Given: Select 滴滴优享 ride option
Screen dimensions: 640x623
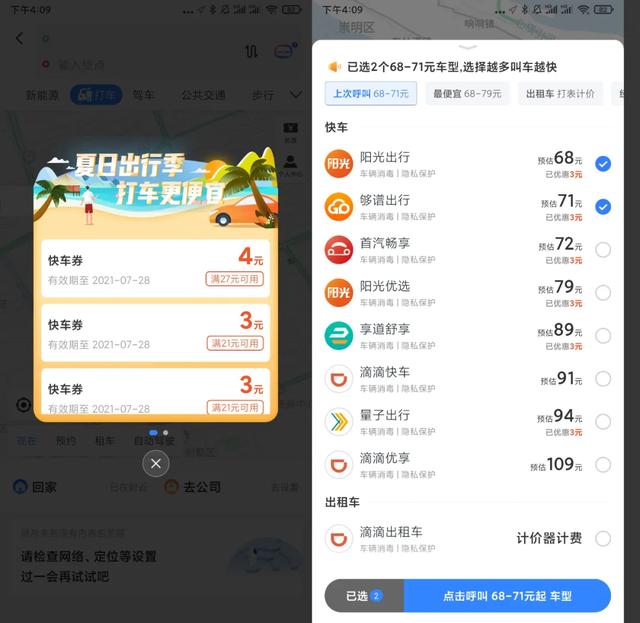Looking at the screenshot, I should click(602, 465).
